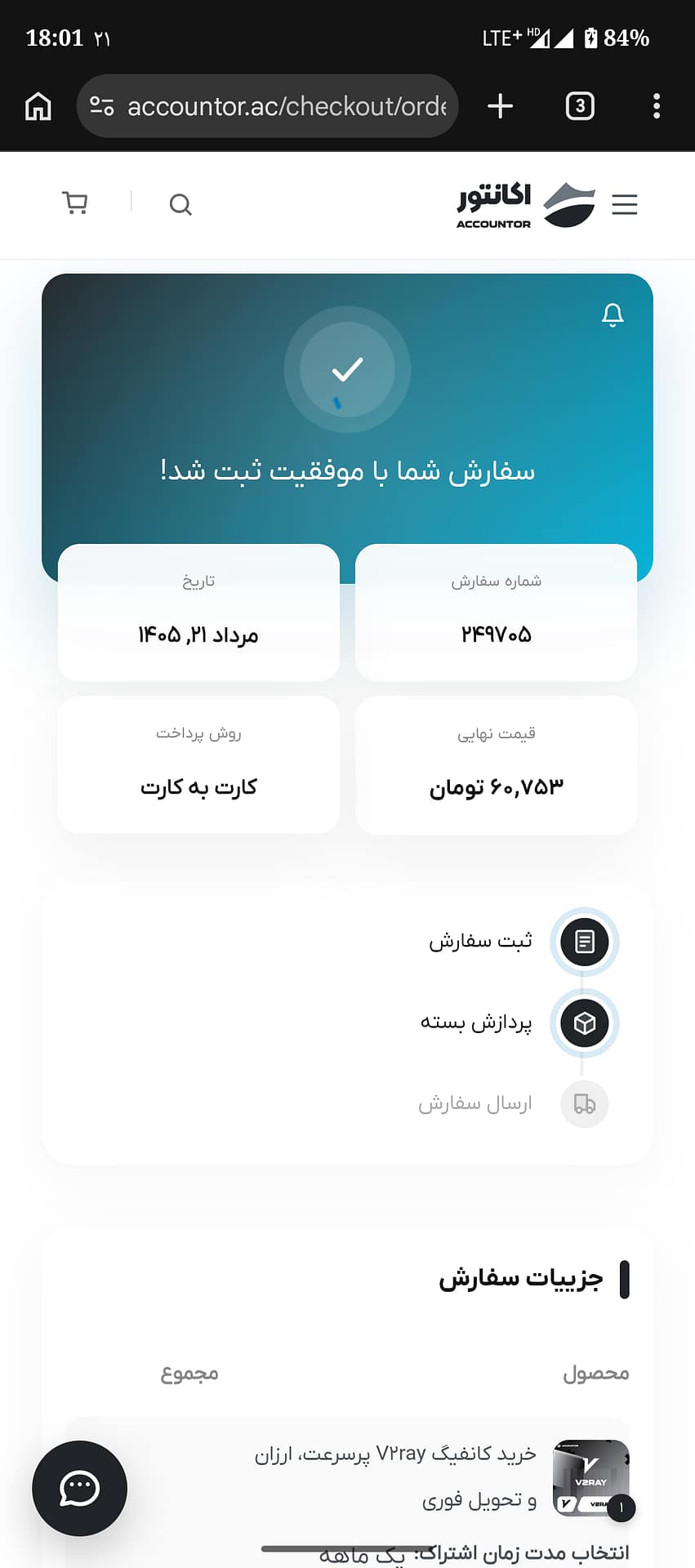Open the V2ray config product link

point(395,1477)
